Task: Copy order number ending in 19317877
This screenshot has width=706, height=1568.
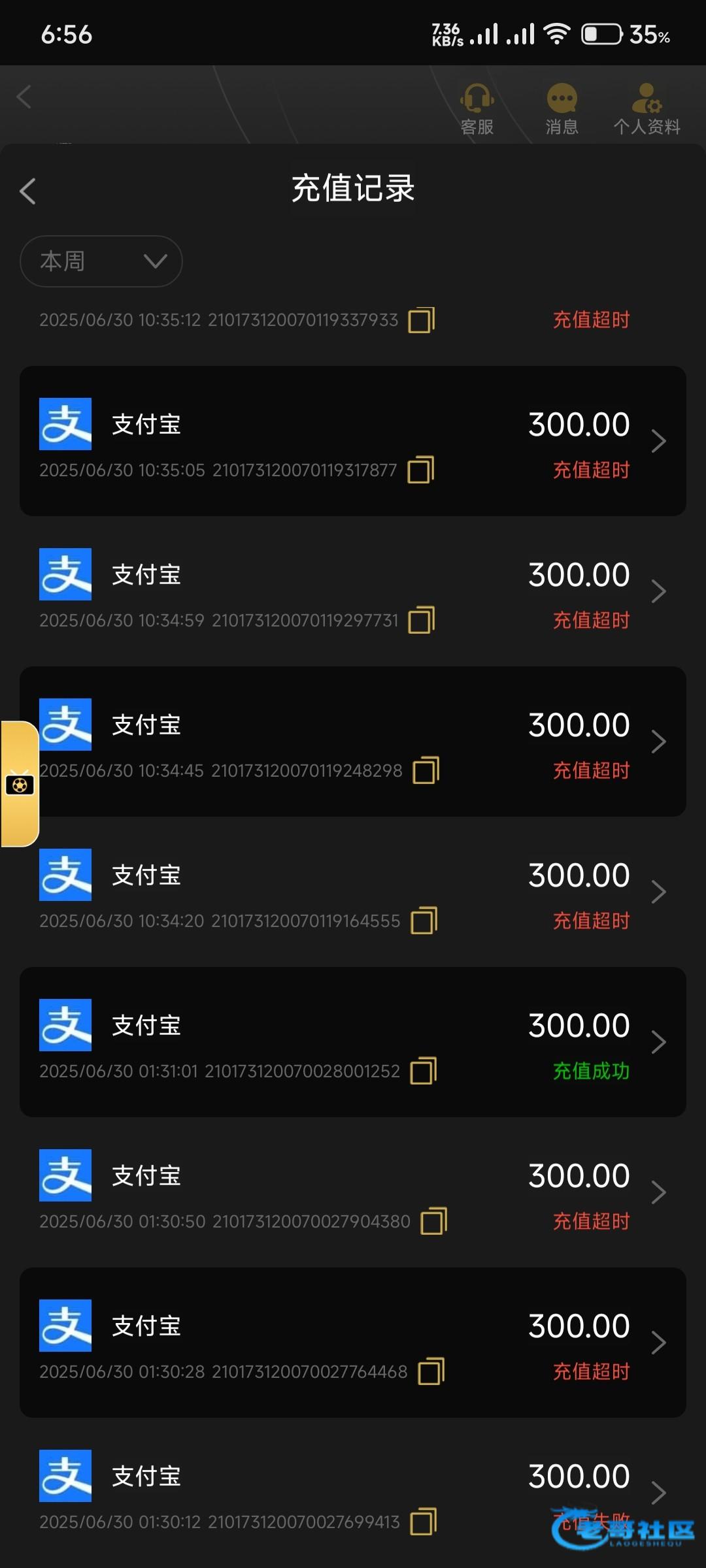Action: click(x=421, y=470)
